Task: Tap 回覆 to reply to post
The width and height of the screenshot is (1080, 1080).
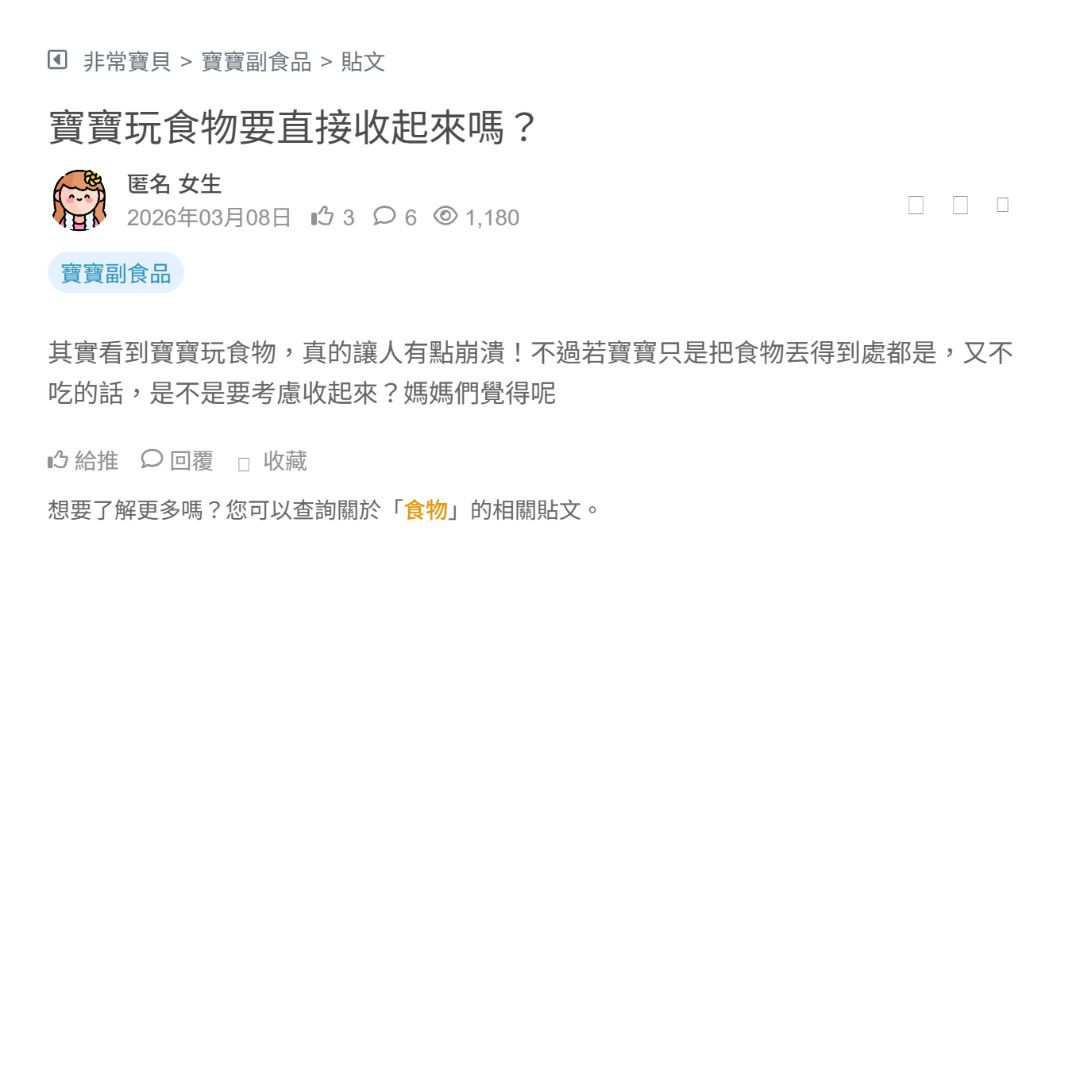Action: (178, 461)
